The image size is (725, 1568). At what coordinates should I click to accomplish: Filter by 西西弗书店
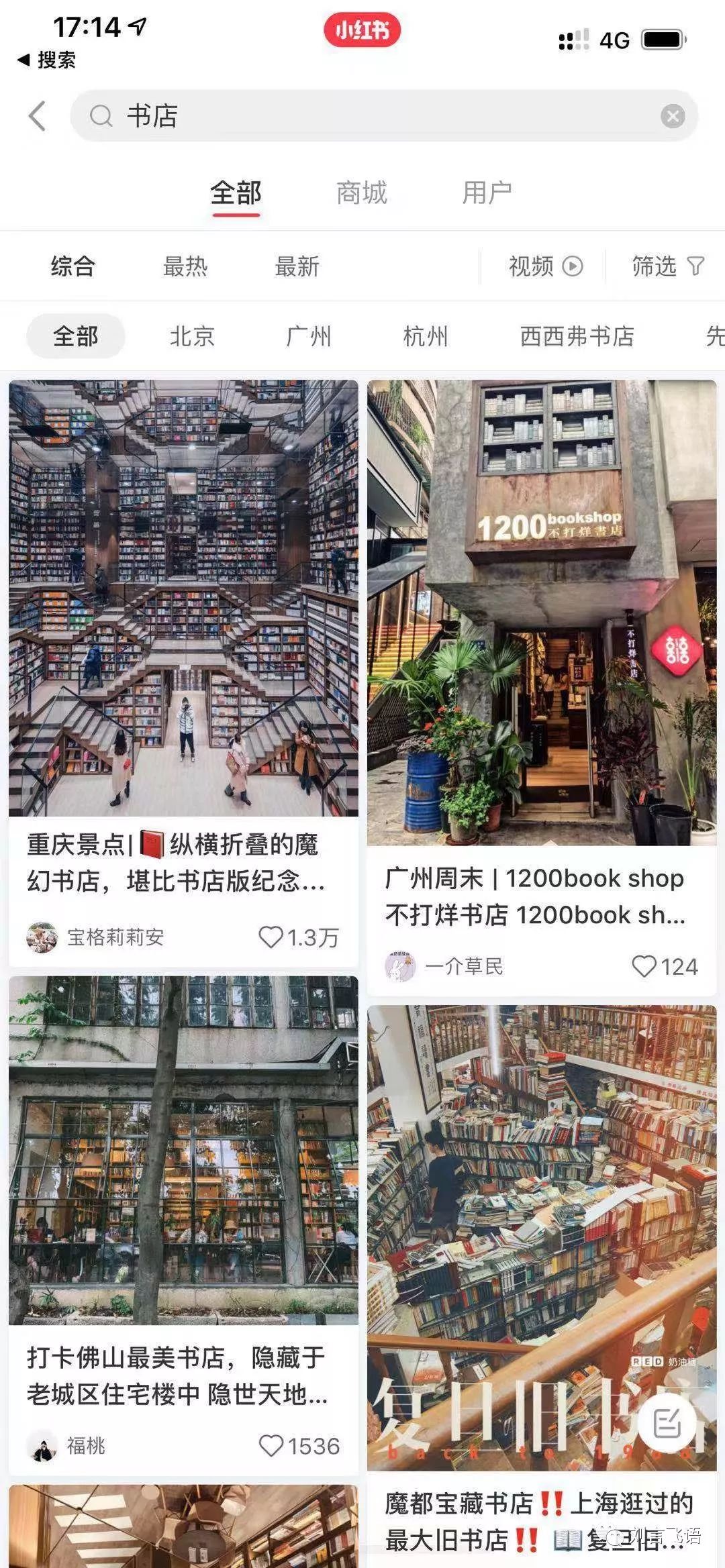[x=577, y=336]
